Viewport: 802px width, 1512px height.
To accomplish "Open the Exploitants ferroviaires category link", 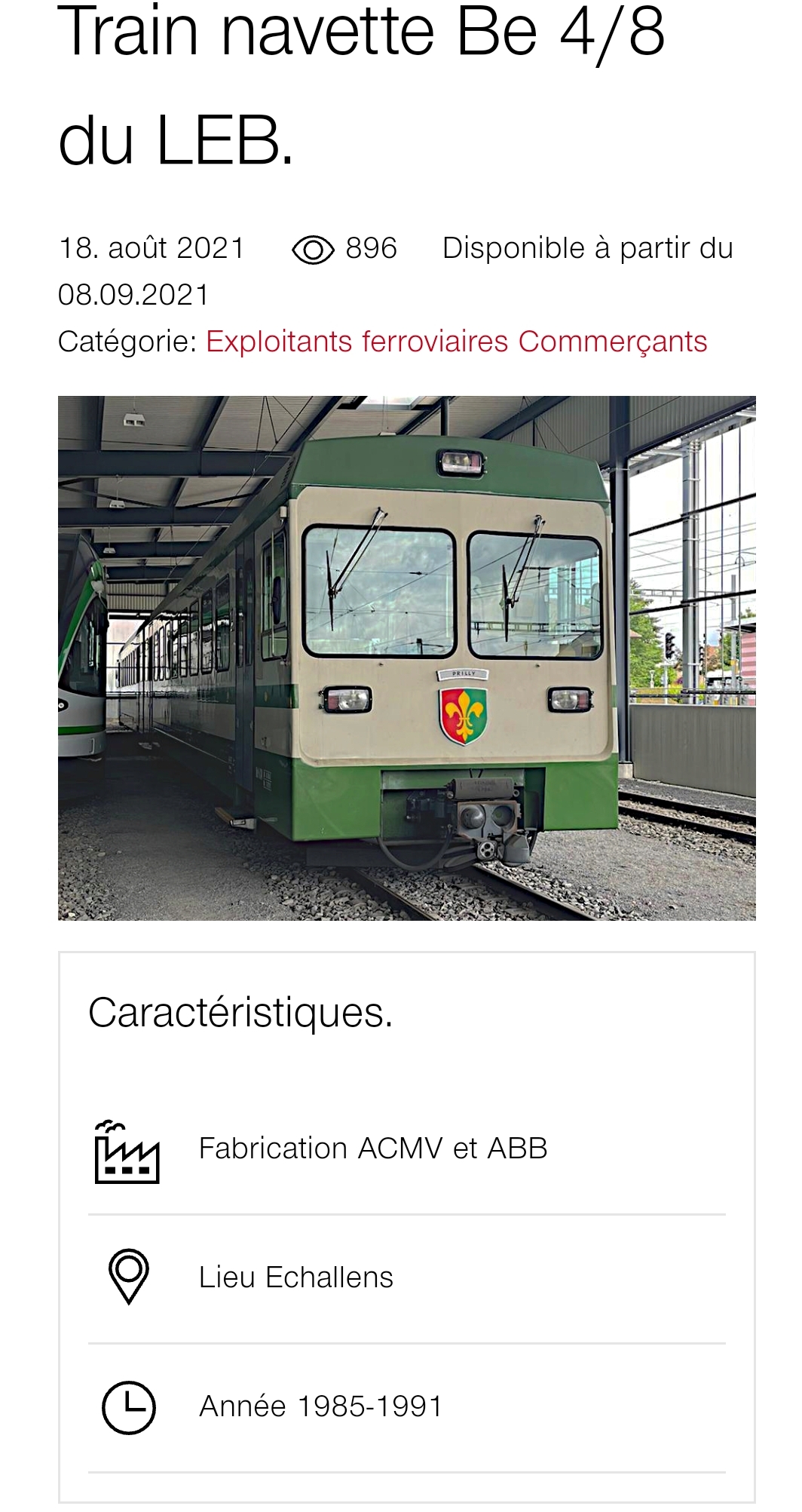I will (x=357, y=342).
